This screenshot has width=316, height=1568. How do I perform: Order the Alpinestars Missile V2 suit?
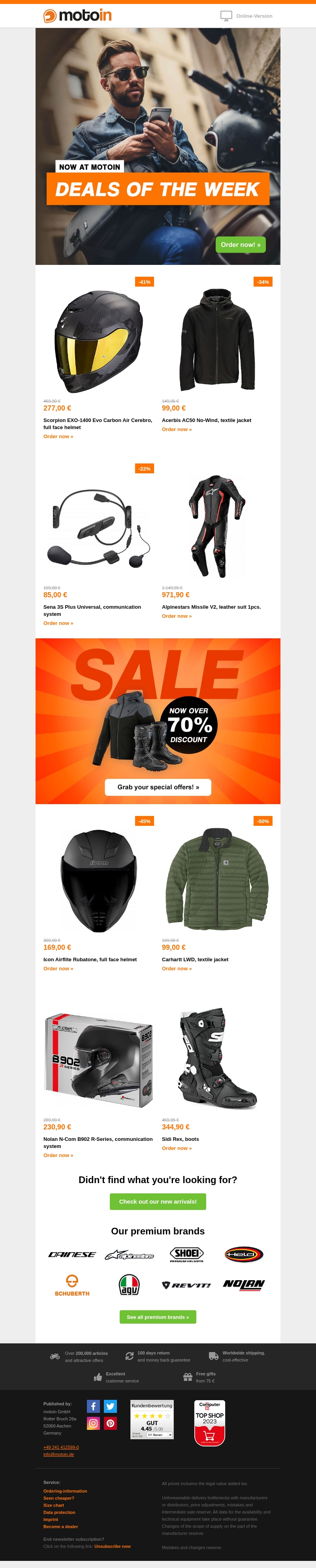tap(177, 616)
